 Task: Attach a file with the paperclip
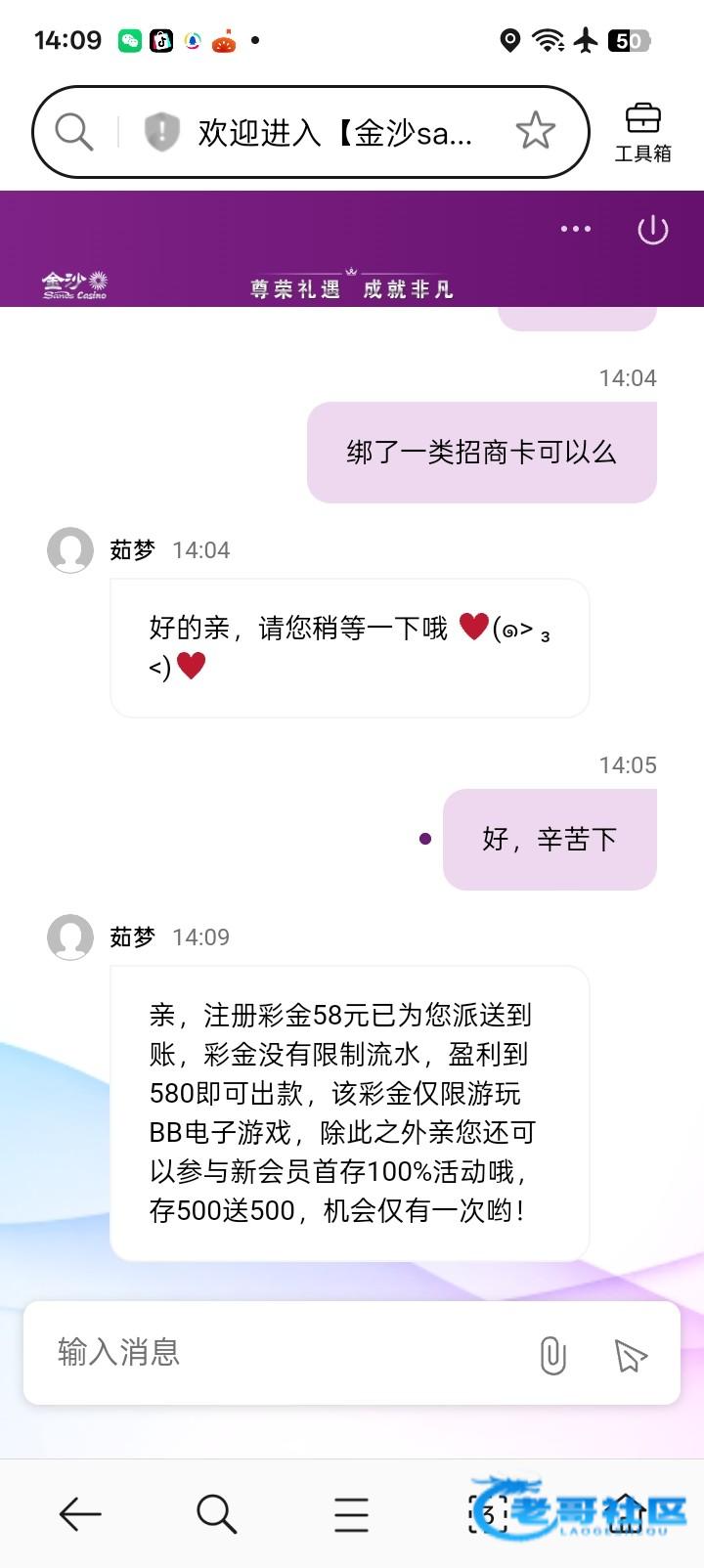point(552,1355)
